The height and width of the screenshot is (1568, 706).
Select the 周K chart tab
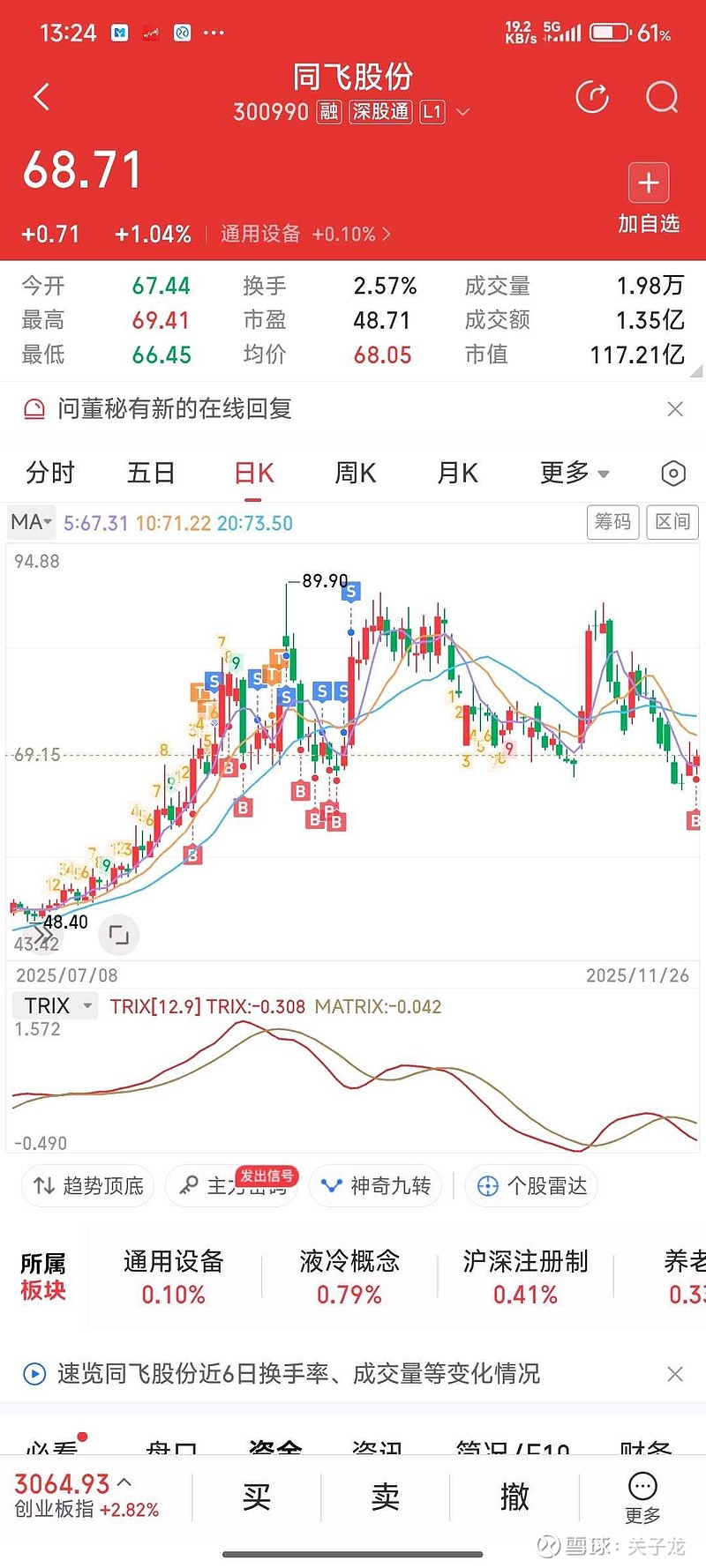coord(356,474)
